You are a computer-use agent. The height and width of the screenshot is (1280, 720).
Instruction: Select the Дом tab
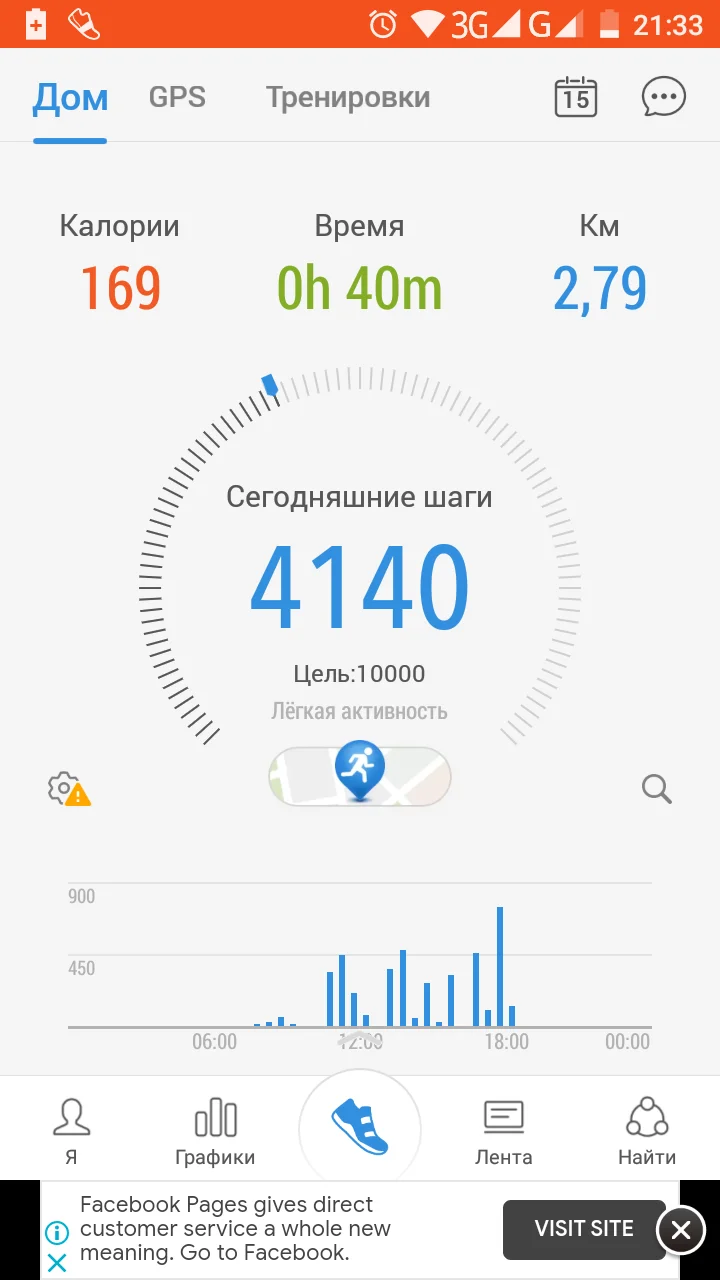70,97
